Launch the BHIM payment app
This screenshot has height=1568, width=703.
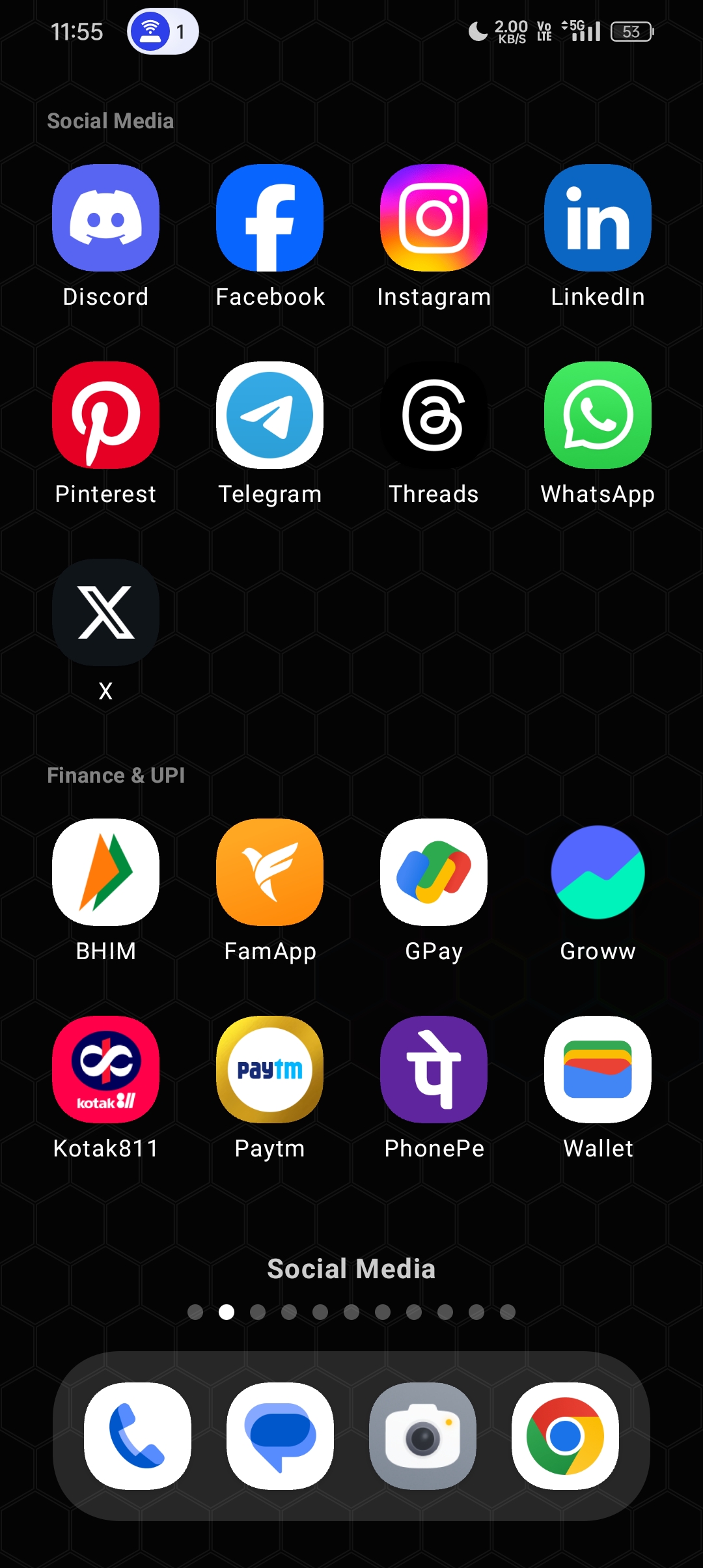pyautogui.click(x=105, y=873)
